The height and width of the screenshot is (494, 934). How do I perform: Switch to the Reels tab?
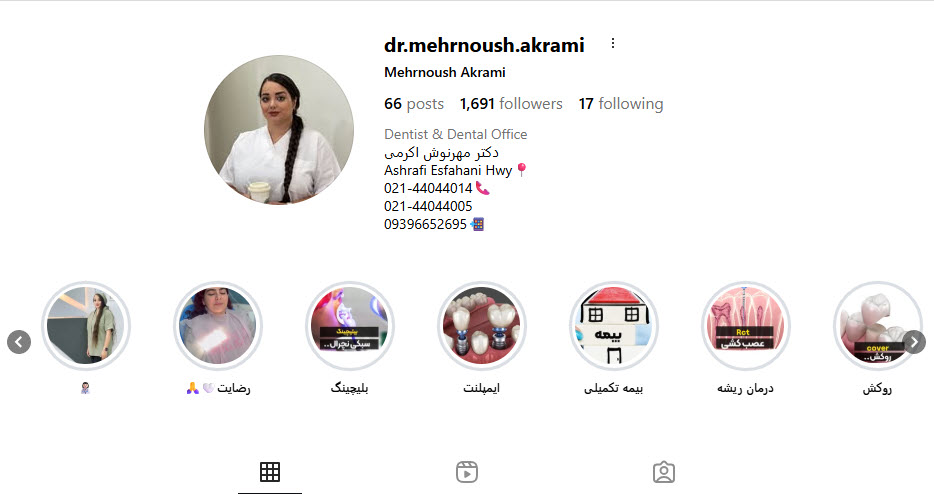(466, 472)
